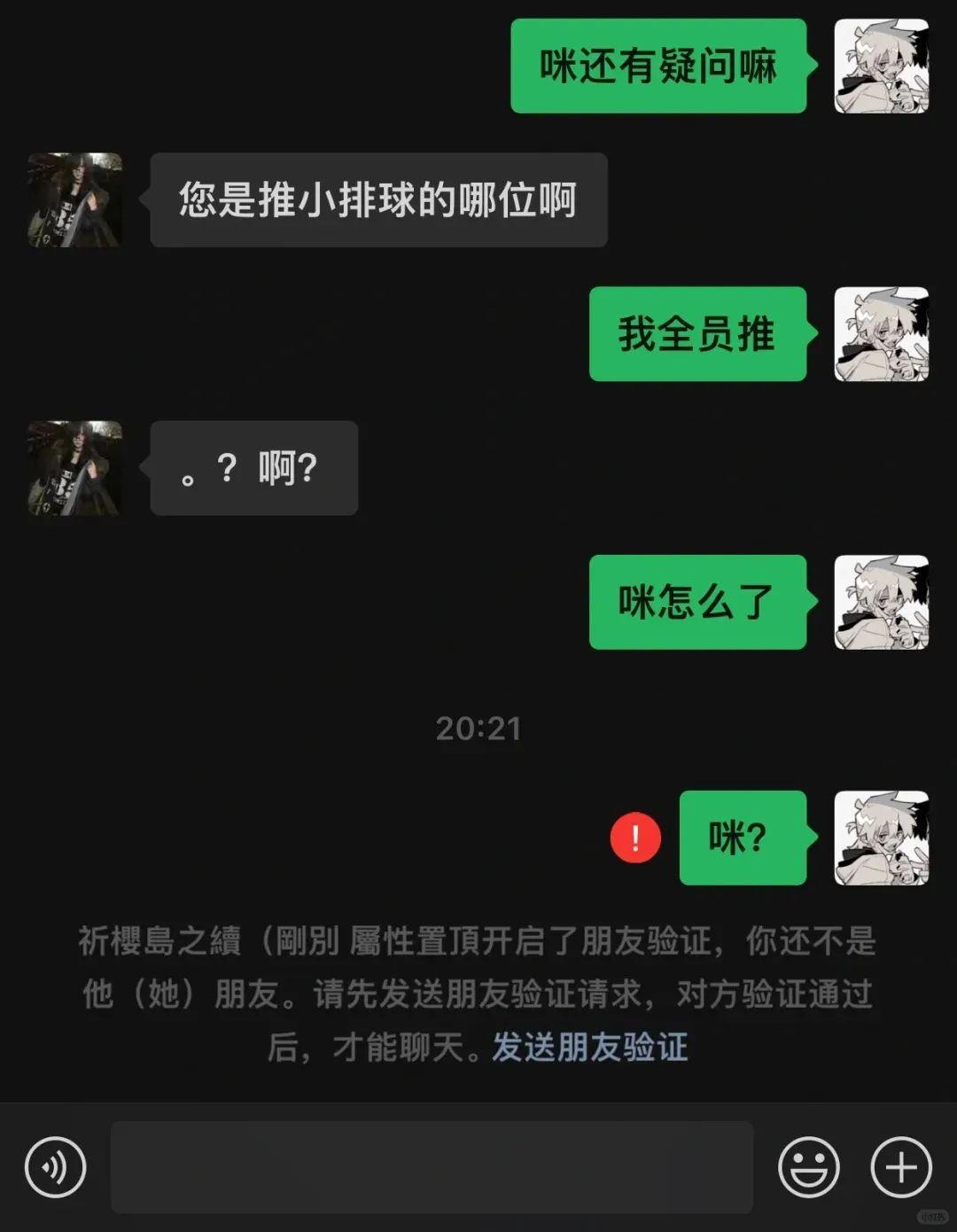Focus the message text field

tap(432, 1167)
